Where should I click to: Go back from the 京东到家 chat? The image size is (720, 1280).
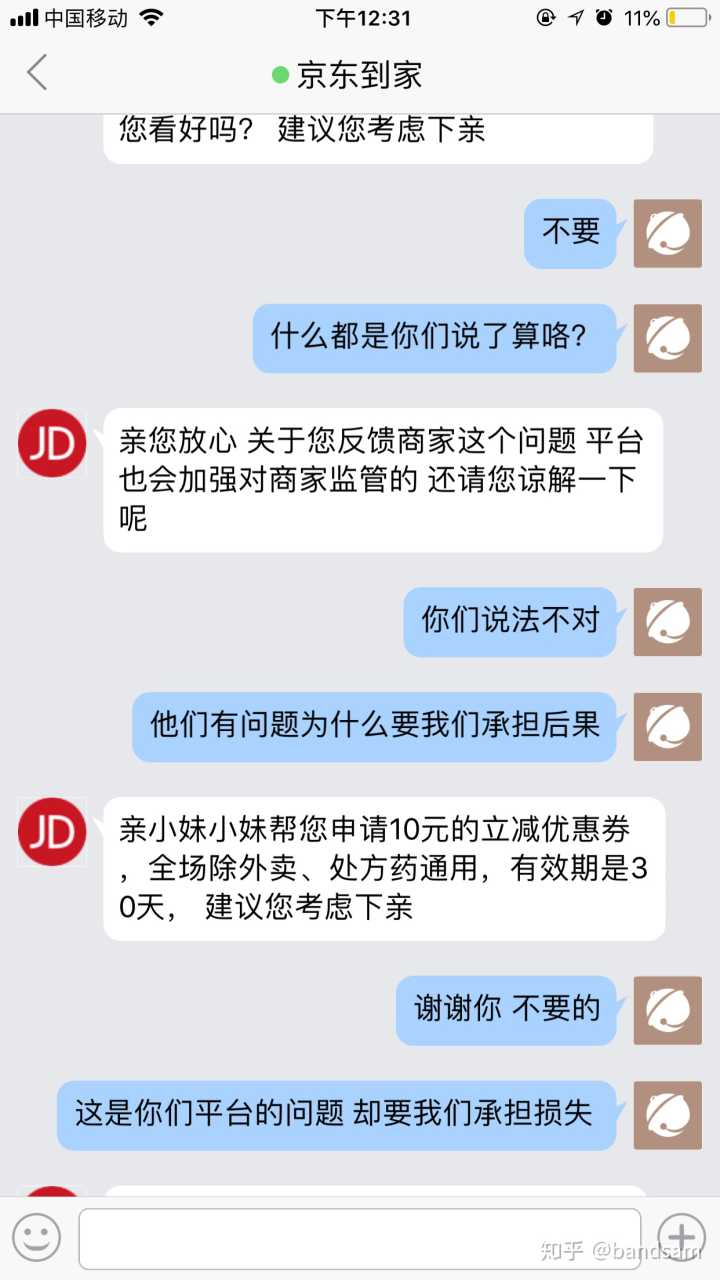tap(37, 73)
